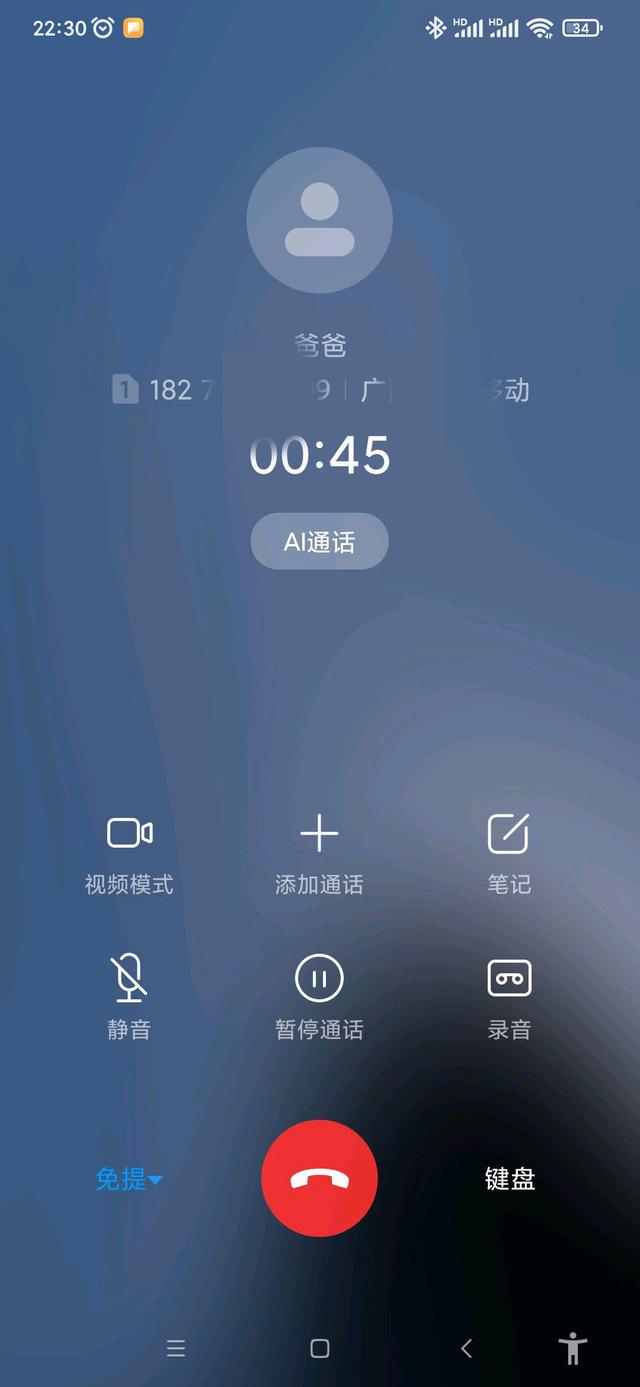End the call with the red hang-up button
The width and height of the screenshot is (640, 1387).
coord(319,1179)
